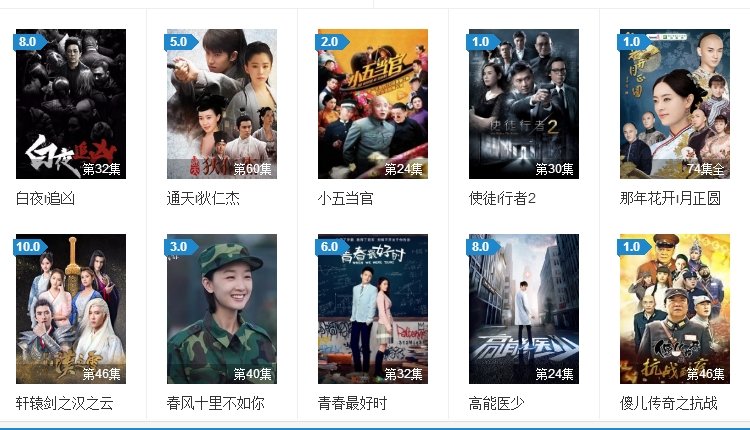The image size is (750, 430).
Task: Open the drama 白夜追凶
Action: (x=71, y=104)
